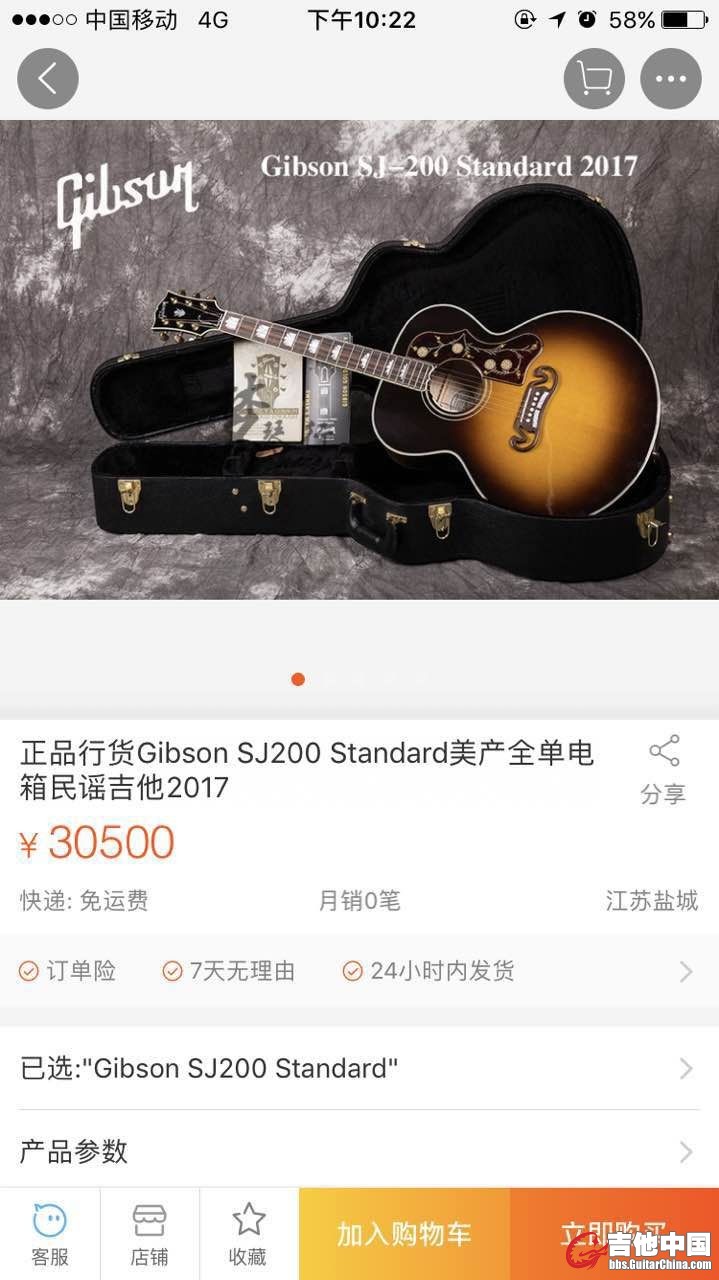The height and width of the screenshot is (1280, 719).
Task: Contact customer service via 客服
Action: (50, 1235)
